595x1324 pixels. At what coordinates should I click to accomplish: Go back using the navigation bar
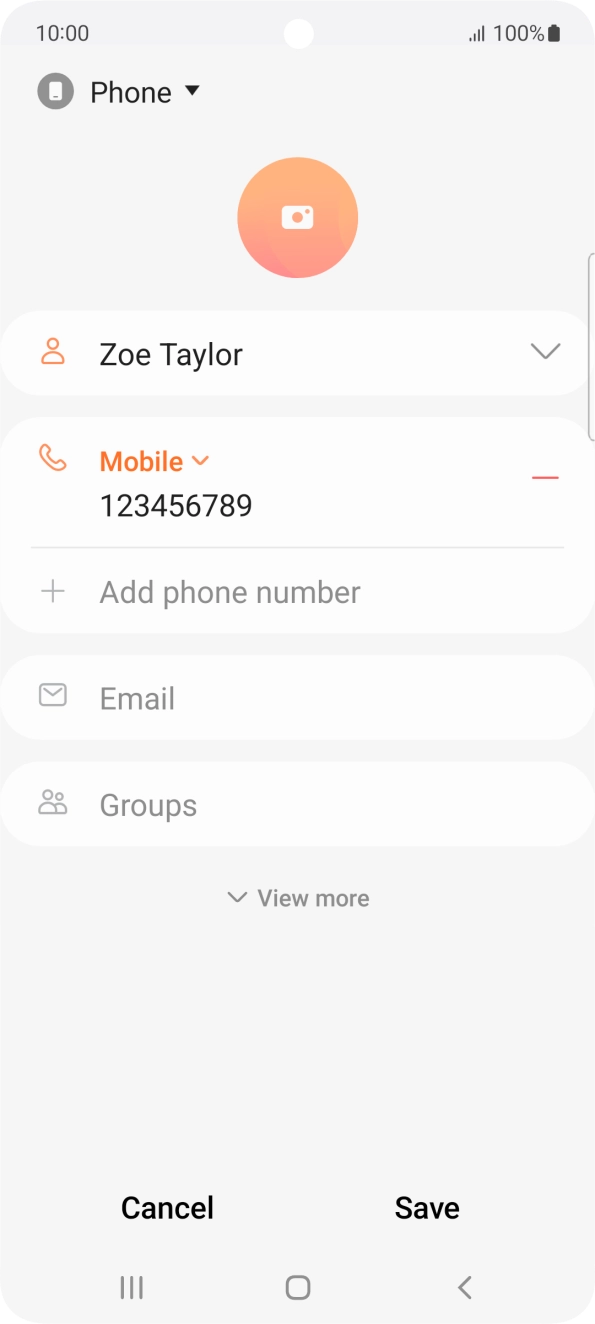464,1287
